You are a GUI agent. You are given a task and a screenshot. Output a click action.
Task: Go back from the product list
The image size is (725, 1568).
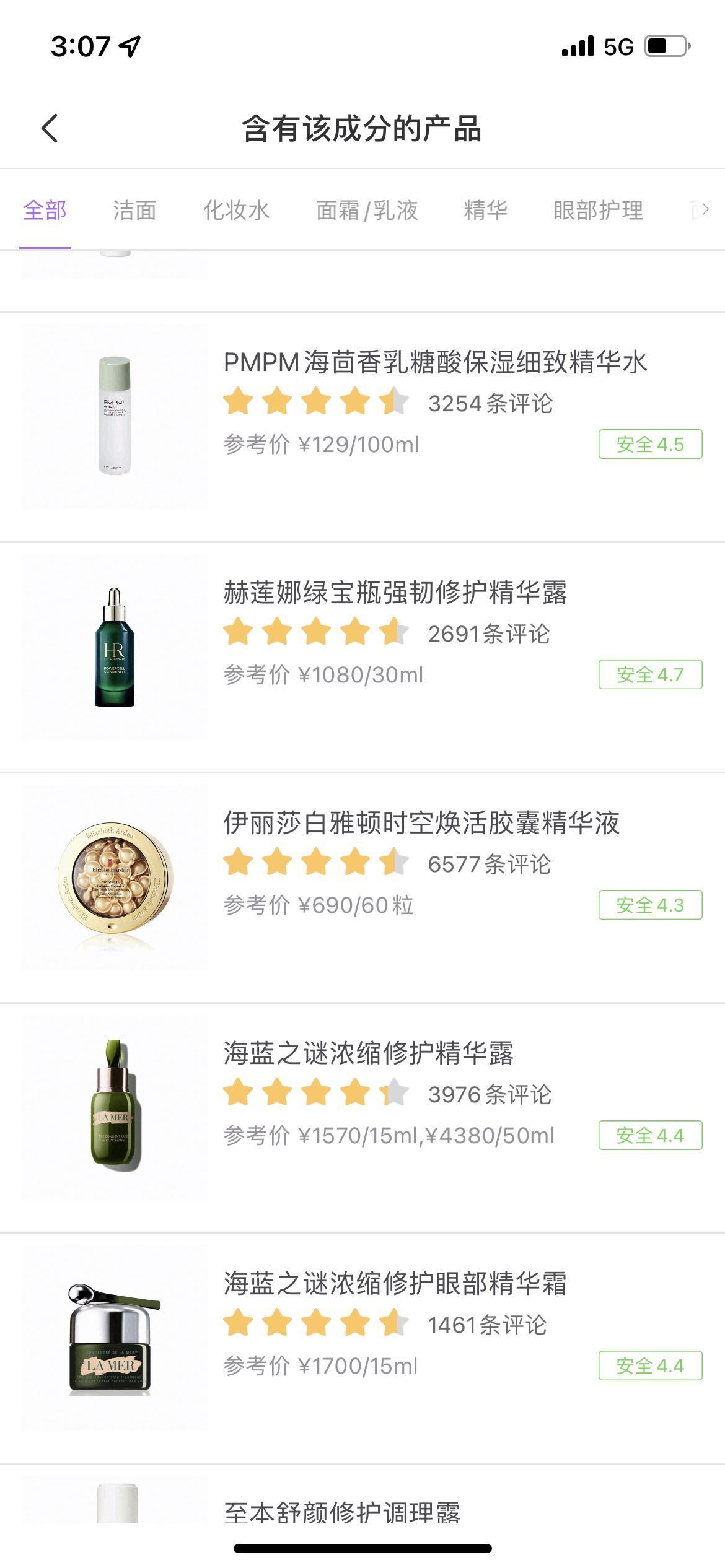(x=50, y=128)
